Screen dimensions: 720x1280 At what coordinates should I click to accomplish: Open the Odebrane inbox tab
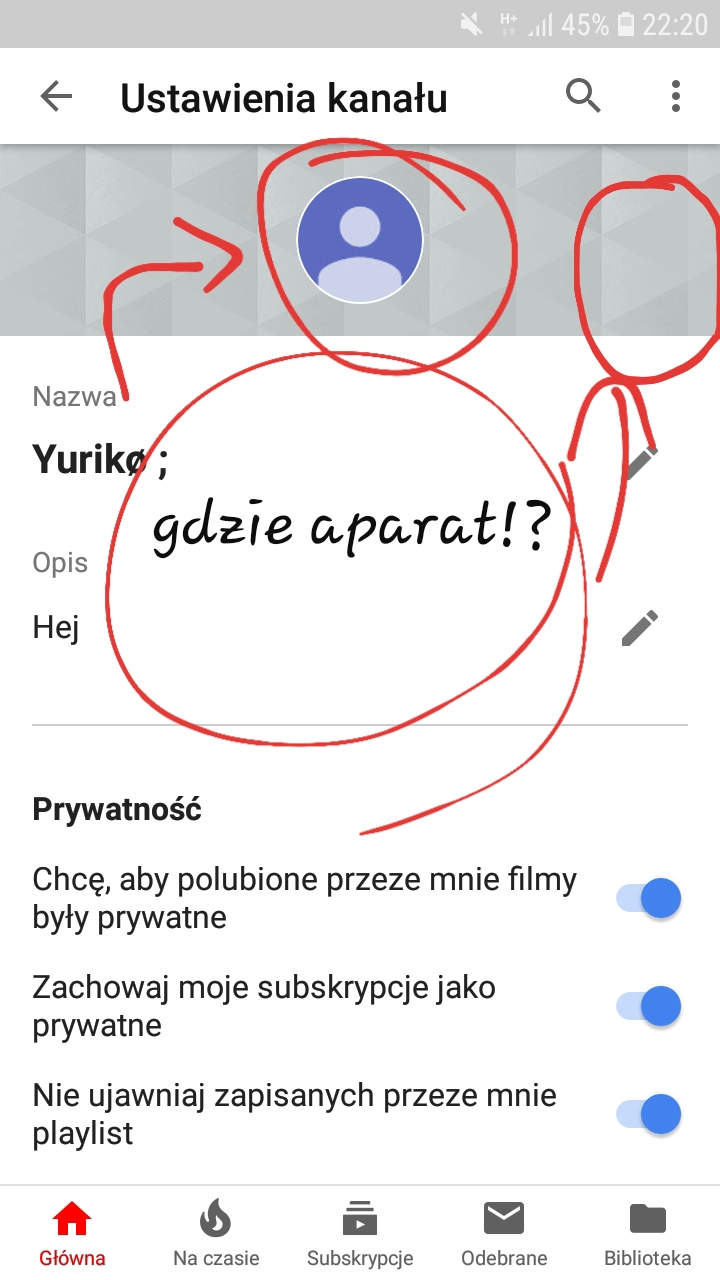click(504, 1234)
